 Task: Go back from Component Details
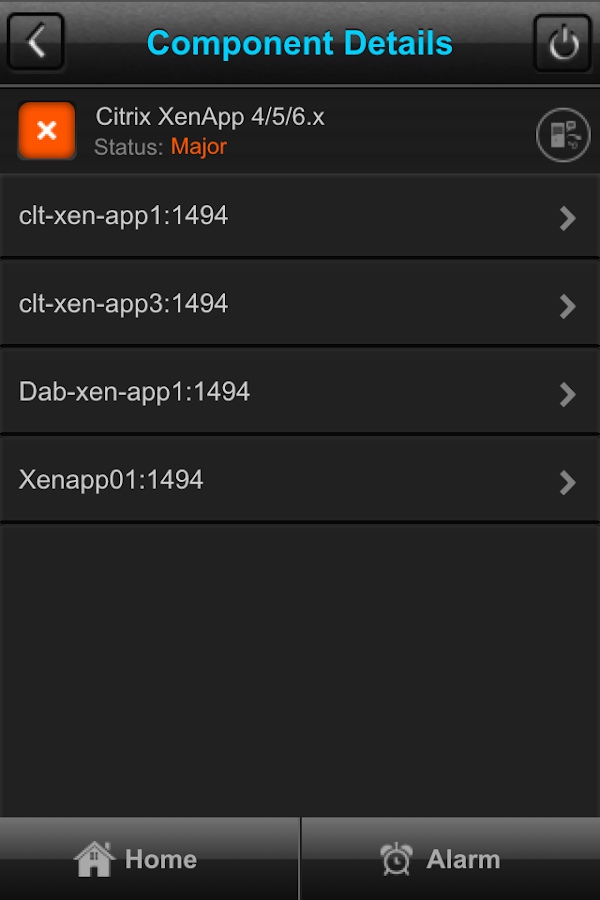point(36,43)
